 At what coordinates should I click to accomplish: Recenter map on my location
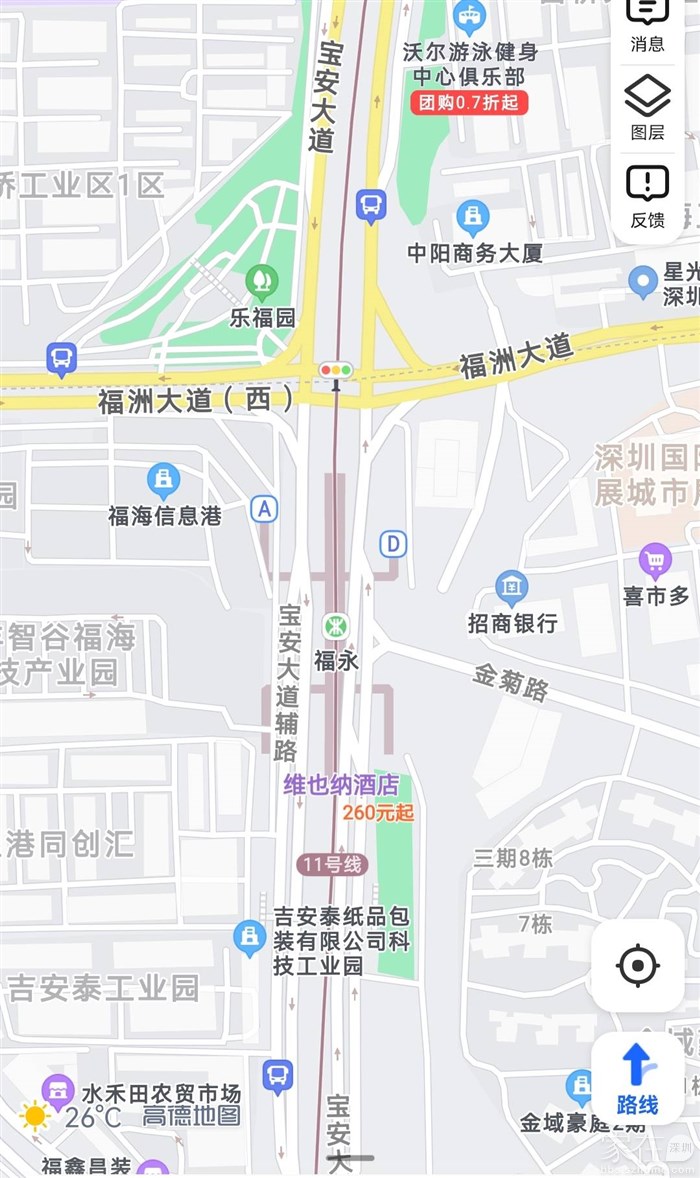[637, 966]
